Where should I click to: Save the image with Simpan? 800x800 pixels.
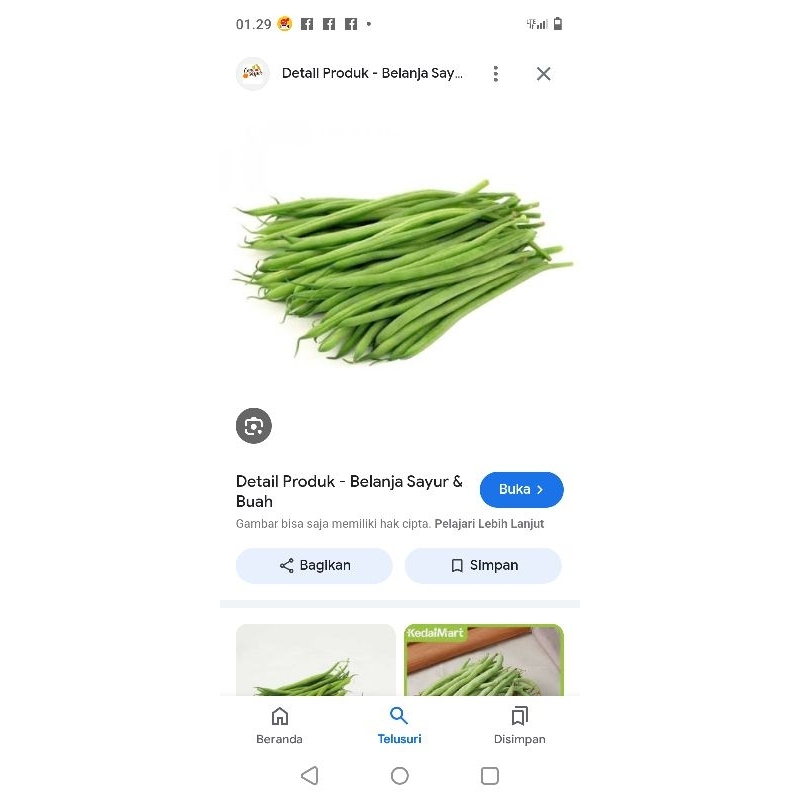(x=483, y=566)
